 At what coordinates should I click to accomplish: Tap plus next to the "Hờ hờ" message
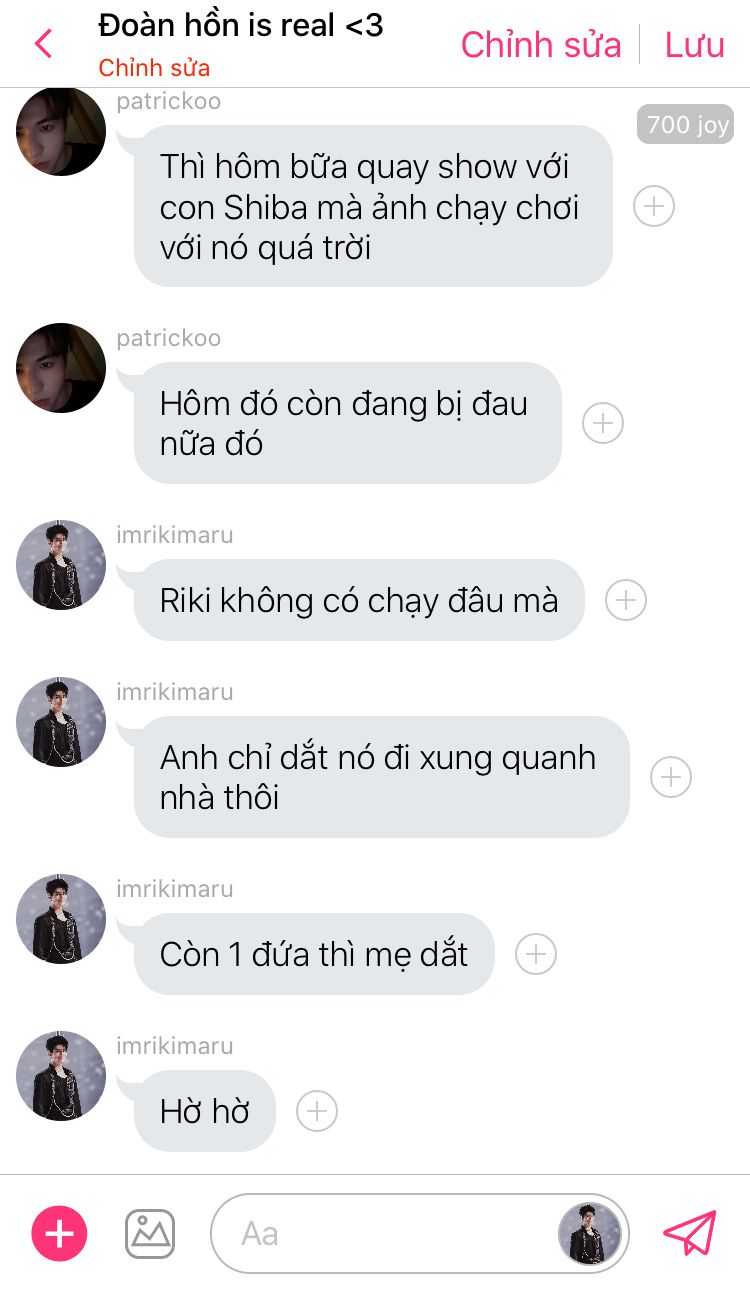[317, 1111]
